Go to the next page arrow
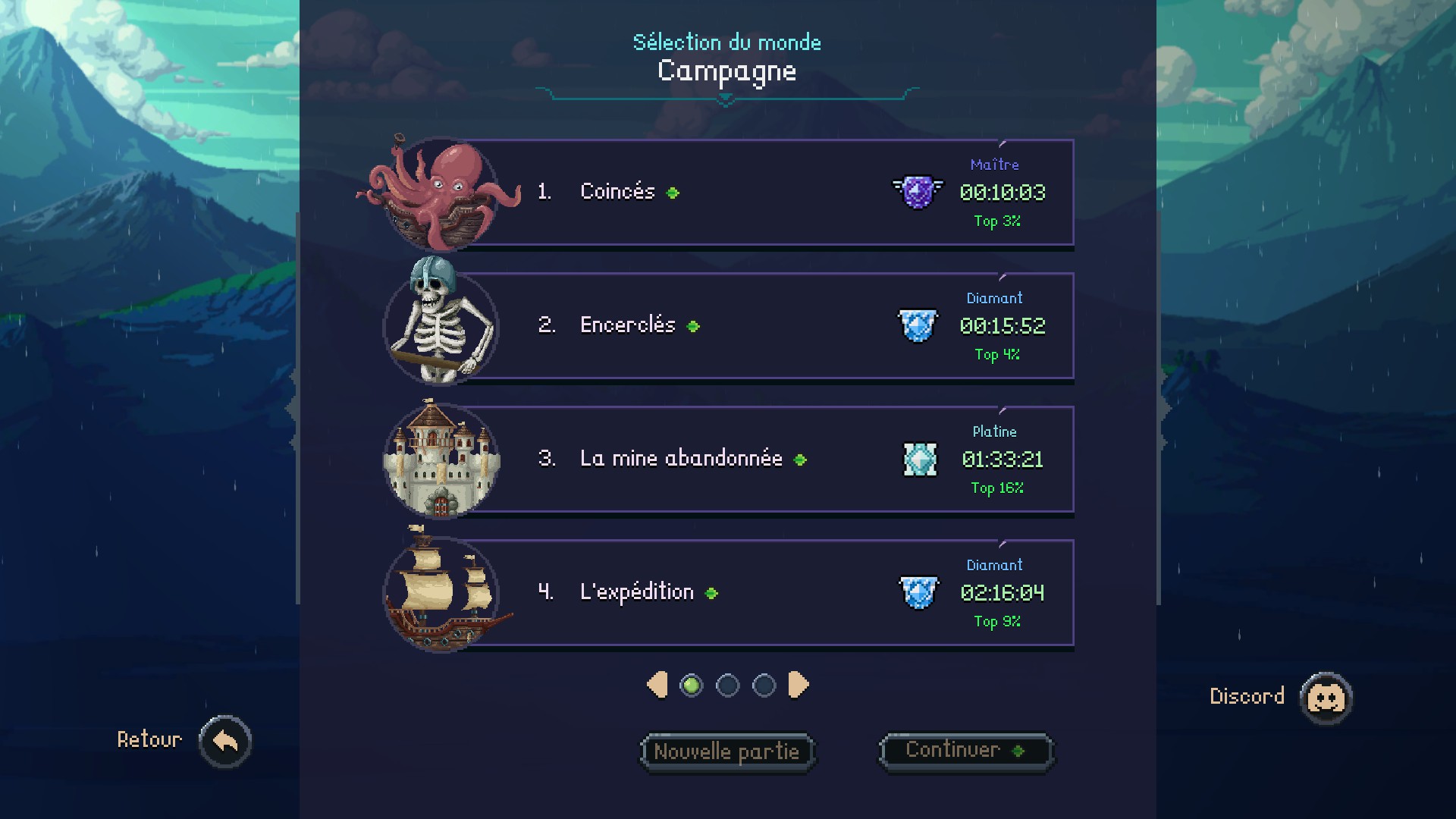This screenshot has height=819, width=1456. pos(799,686)
